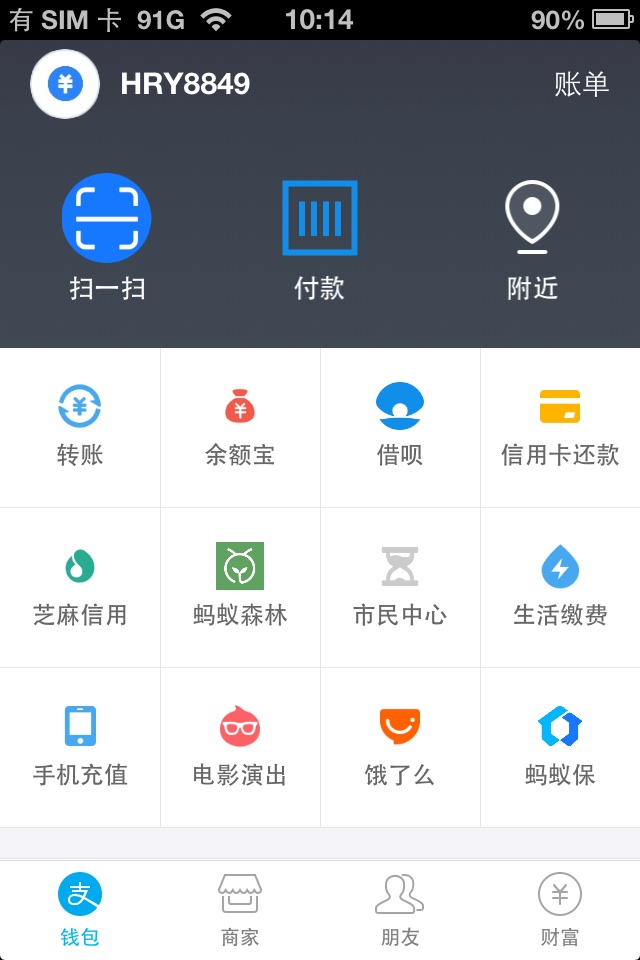Open the 账单 bills page

[x=581, y=84]
